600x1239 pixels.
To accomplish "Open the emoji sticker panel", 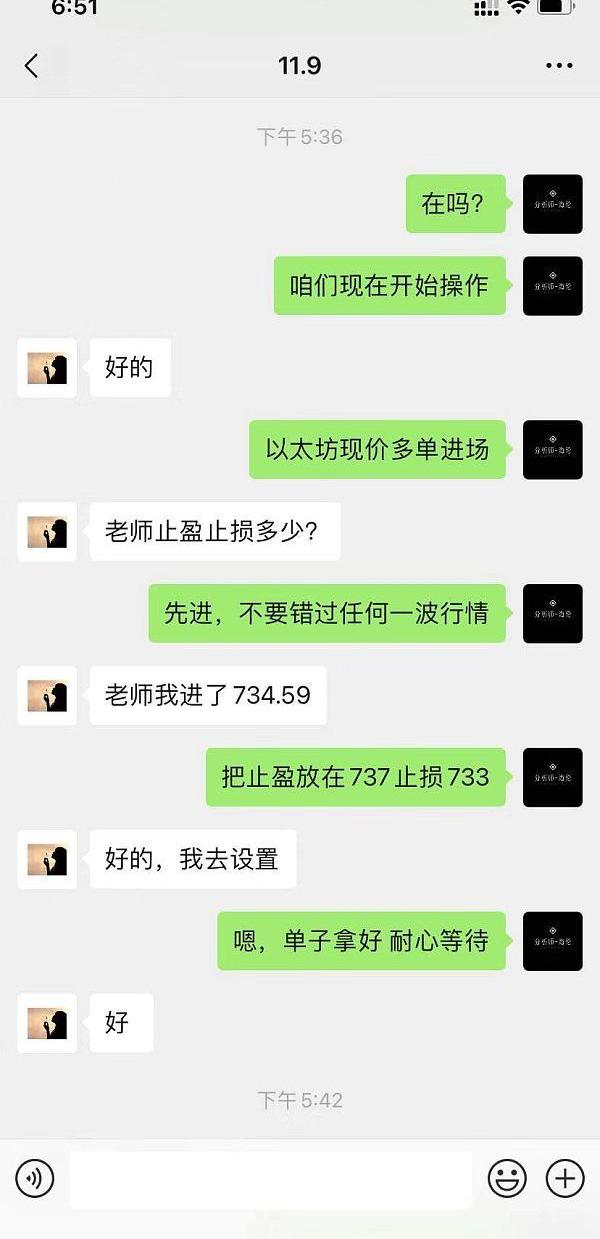I will [x=507, y=1180].
